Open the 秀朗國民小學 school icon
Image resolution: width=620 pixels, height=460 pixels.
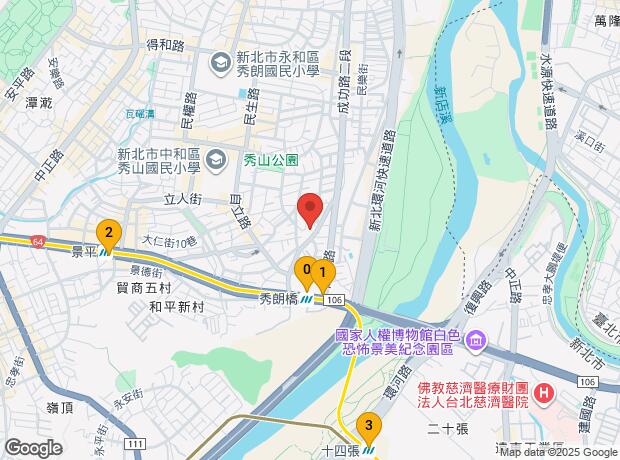[x=221, y=64]
